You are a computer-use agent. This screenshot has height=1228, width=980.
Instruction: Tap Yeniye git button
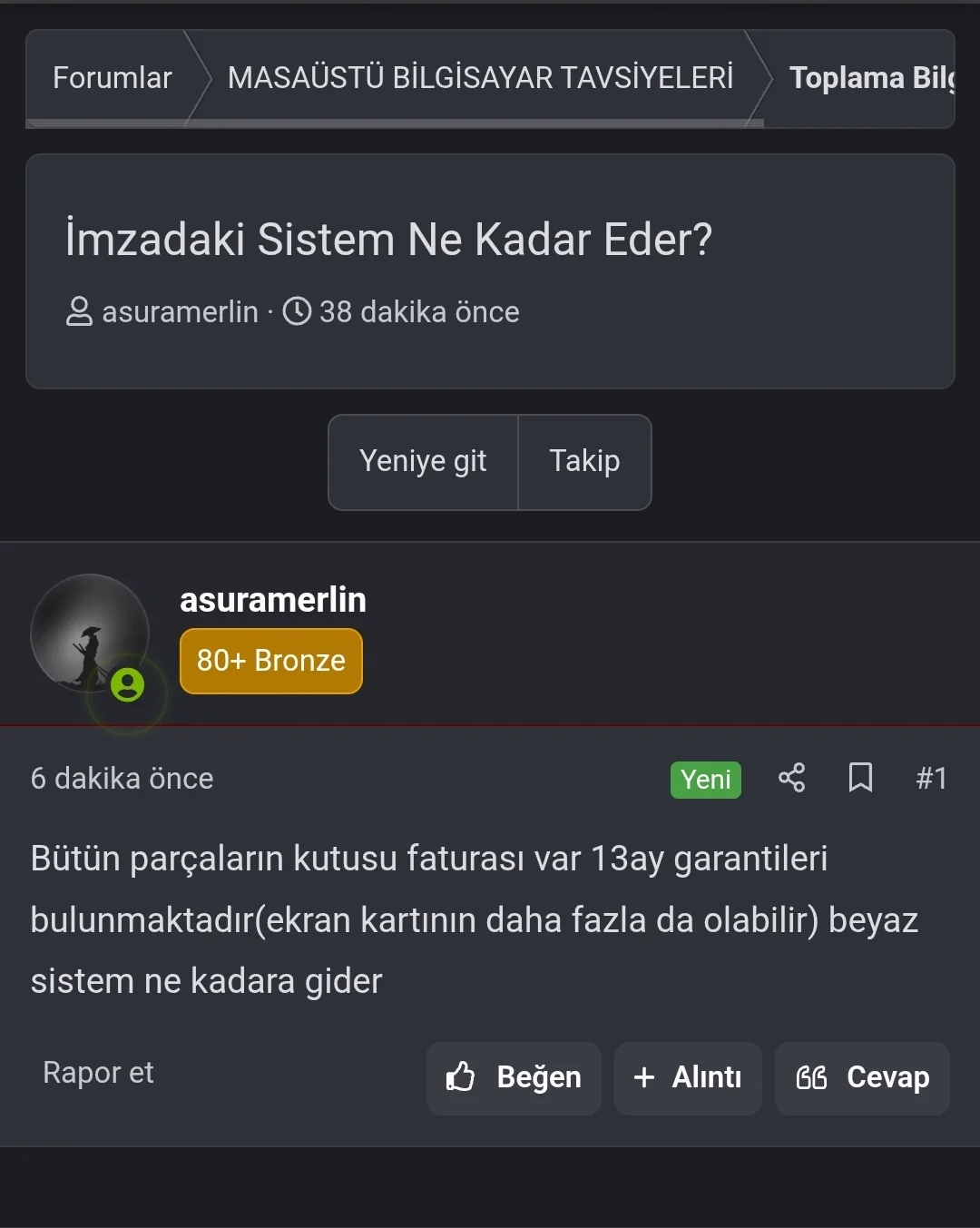click(x=423, y=462)
